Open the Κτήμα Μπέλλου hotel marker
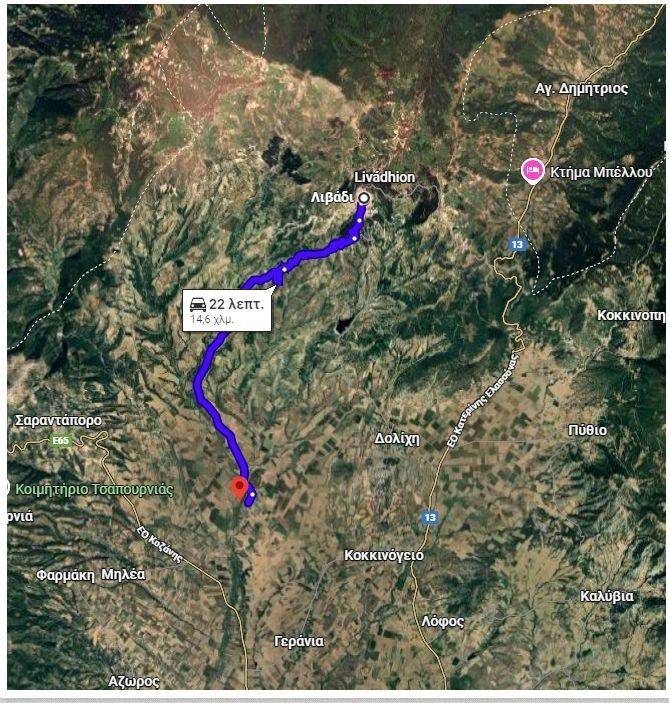Screen dimensions: 669x703 tap(533, 172)
